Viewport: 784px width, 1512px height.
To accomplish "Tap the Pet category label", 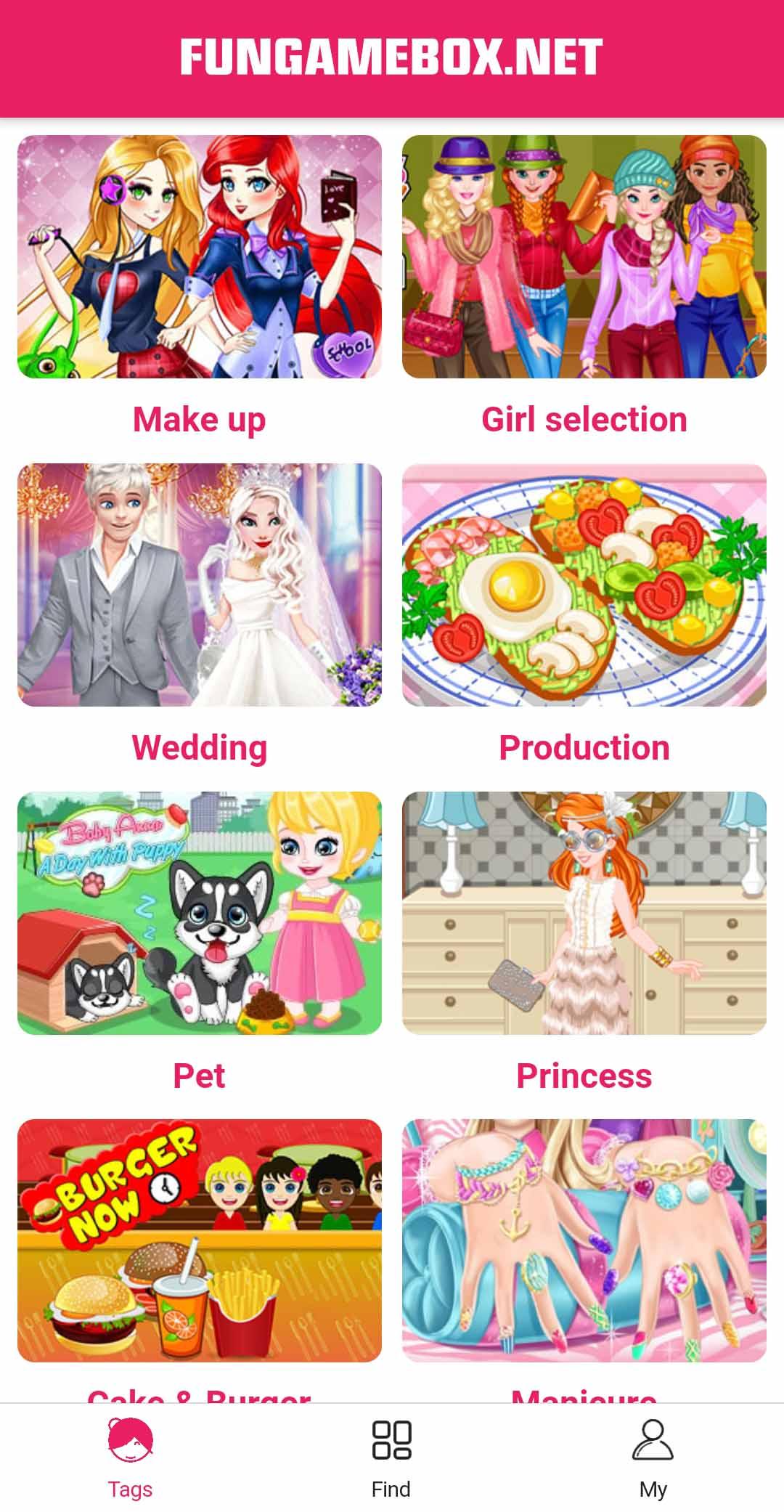I will click(x=199, y=1076).
